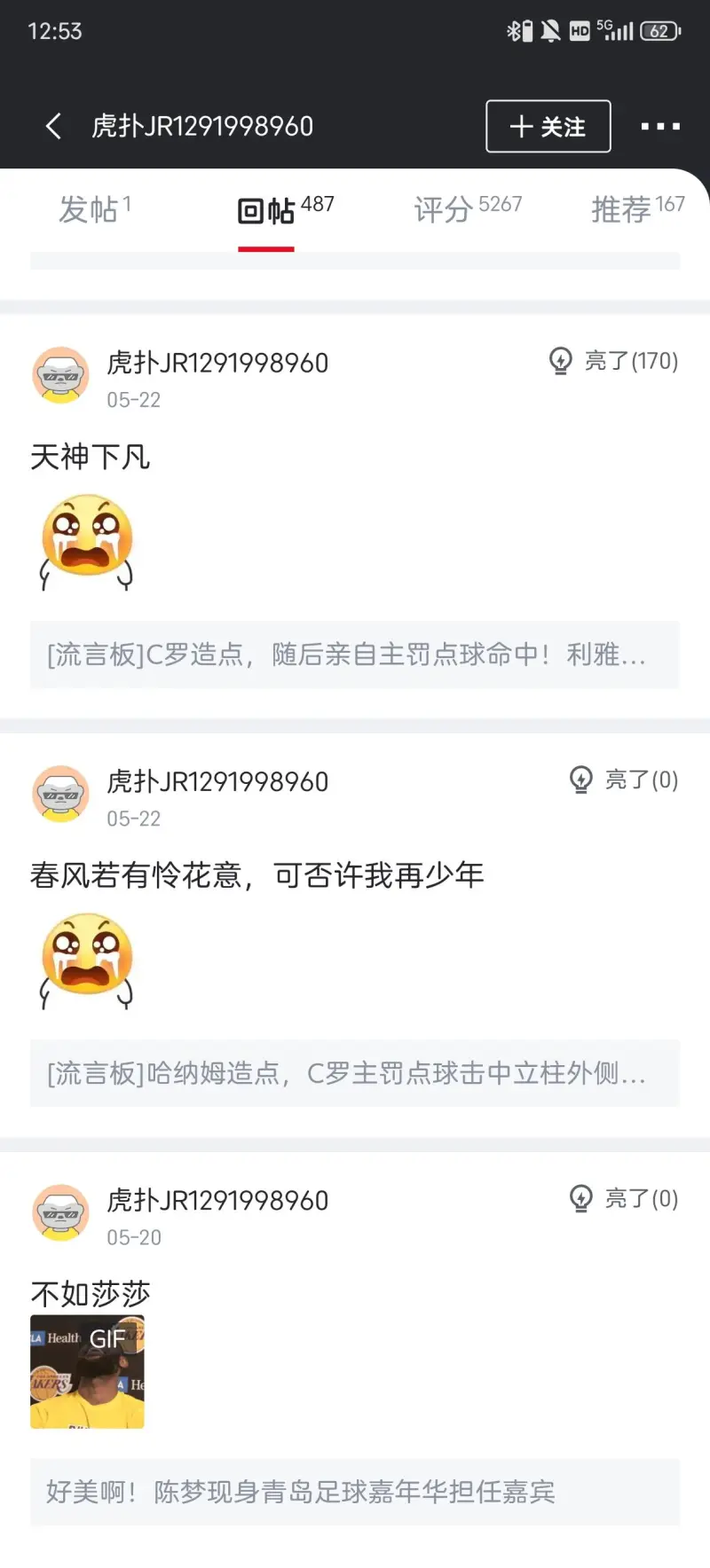The height and width of the screenshot is (1568, 710).
Task: Tap 亮了(0) on the 不如莎莎 reply
Action: click(624, 1198)
